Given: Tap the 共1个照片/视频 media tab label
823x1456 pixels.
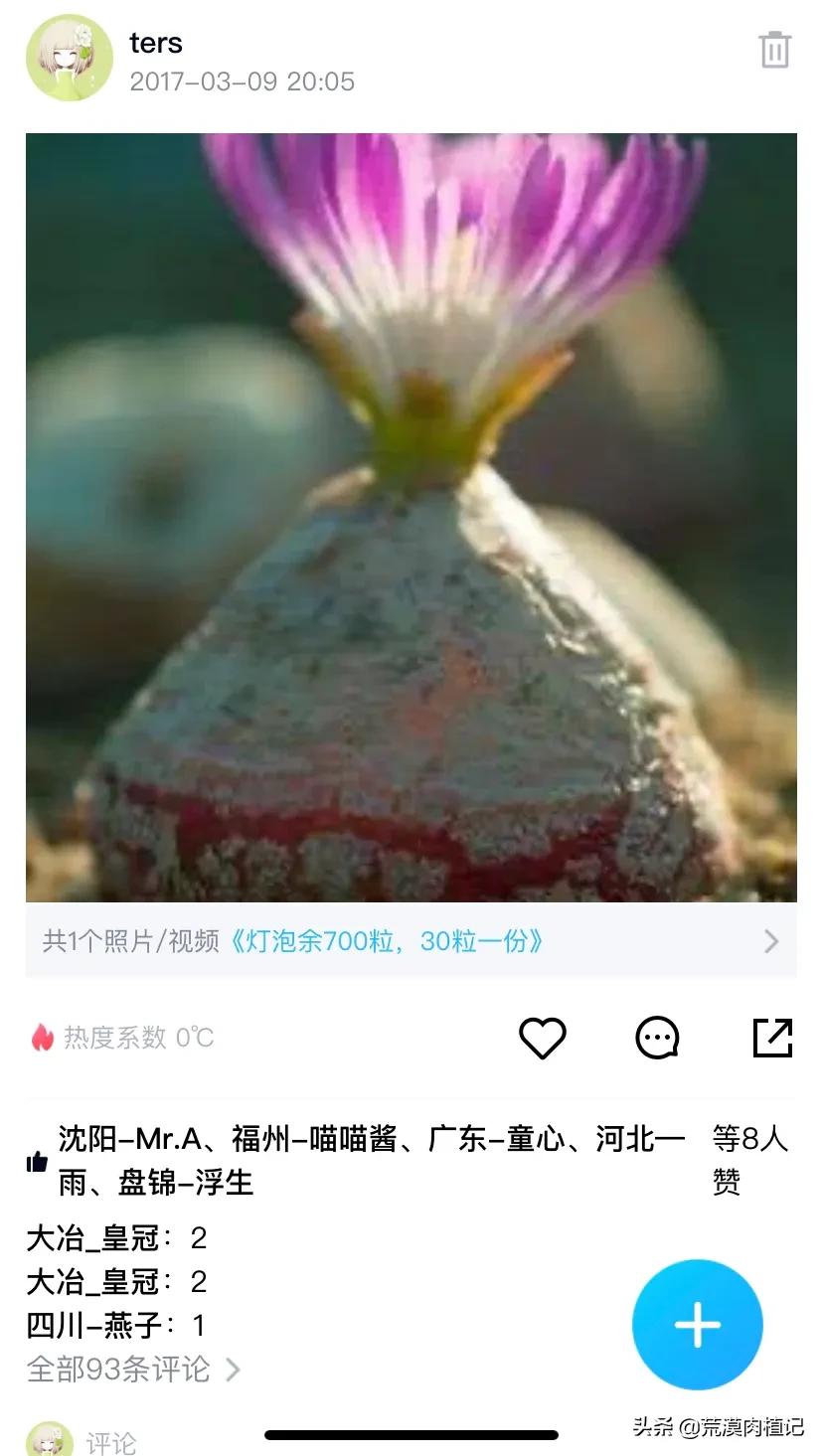Looking at the screenshot, I should point(129,939).
